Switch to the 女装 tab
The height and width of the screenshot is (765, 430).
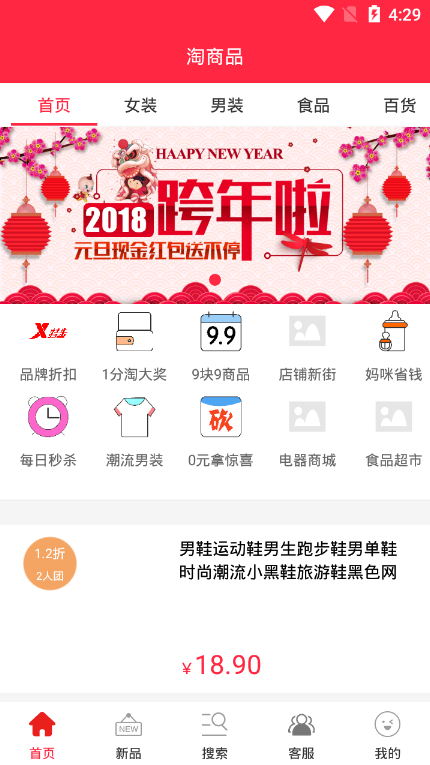[x=141, y=105]
